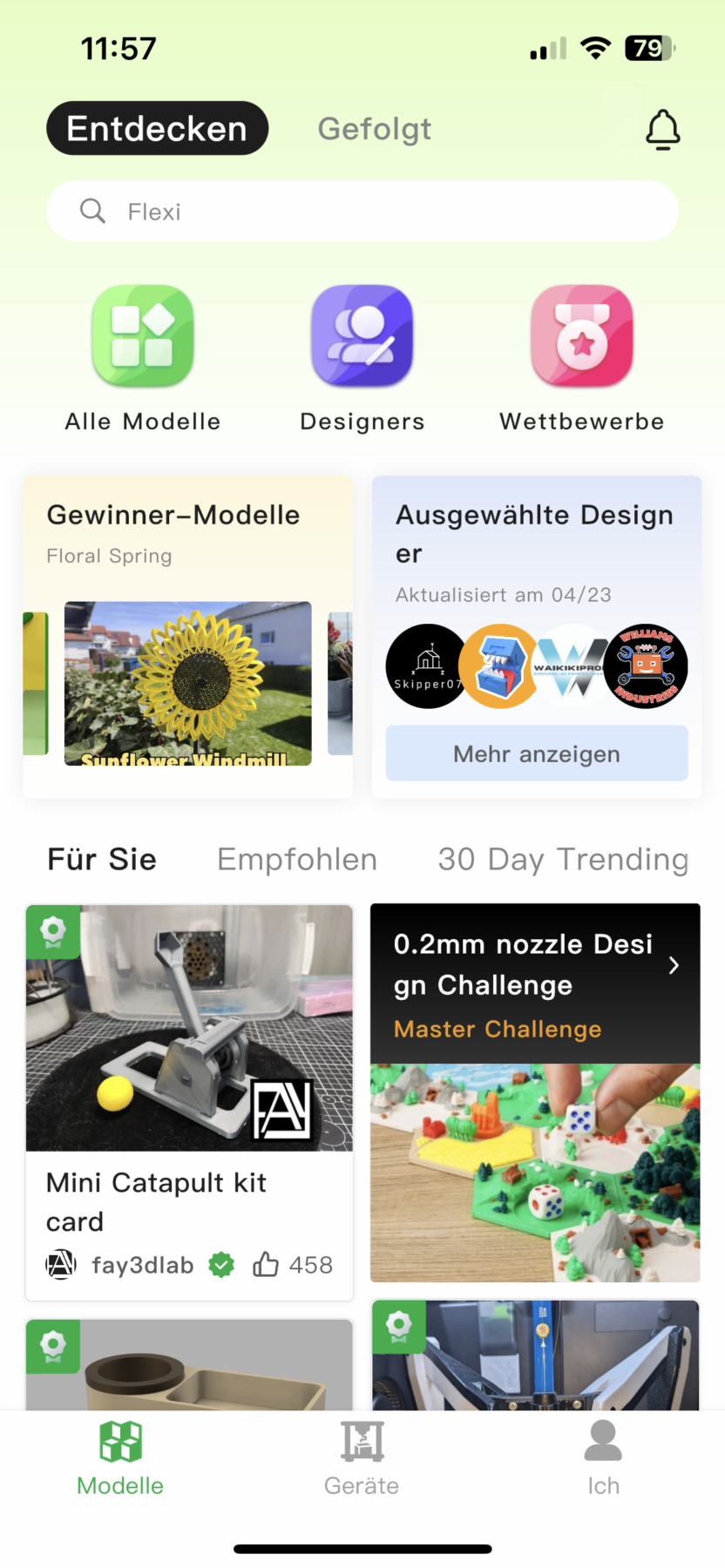
Task: Switch to the Gefolgt tab
Action: pos(374,129)
